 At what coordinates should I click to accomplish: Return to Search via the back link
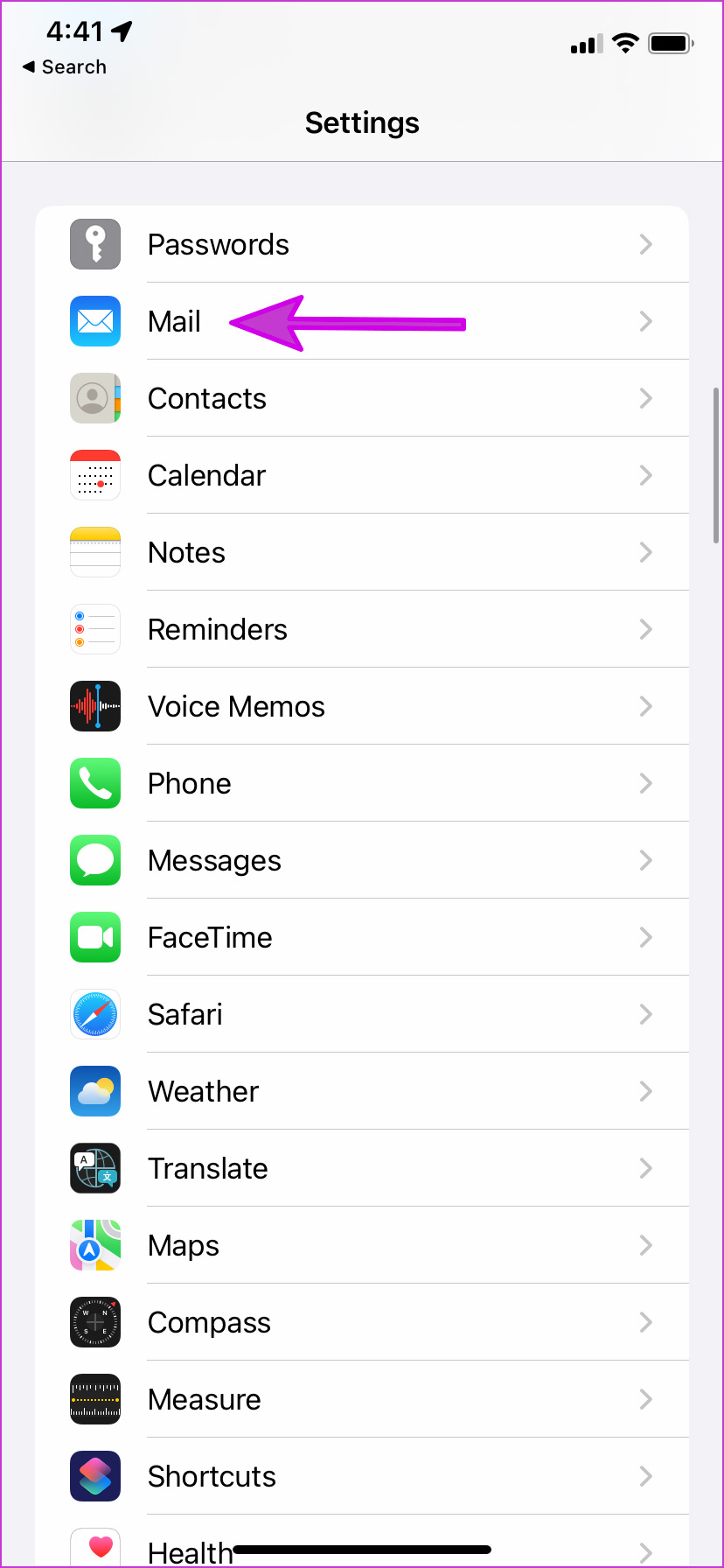point(64,66)
